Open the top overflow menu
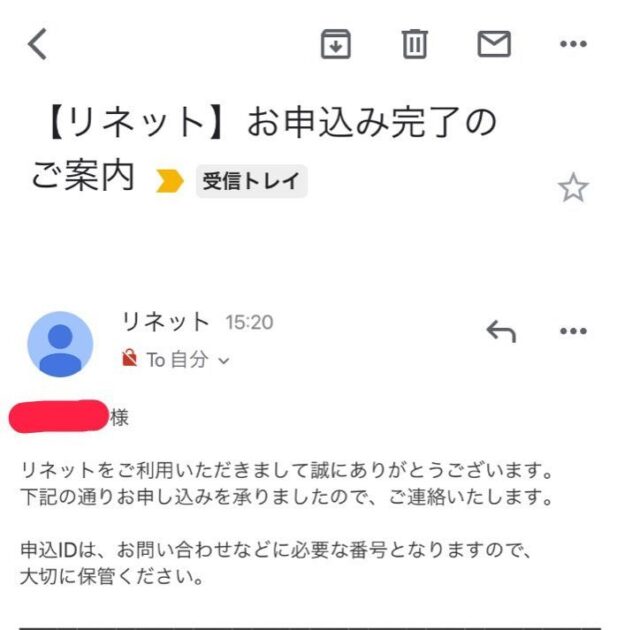617x630 pixels. (573, 44)
